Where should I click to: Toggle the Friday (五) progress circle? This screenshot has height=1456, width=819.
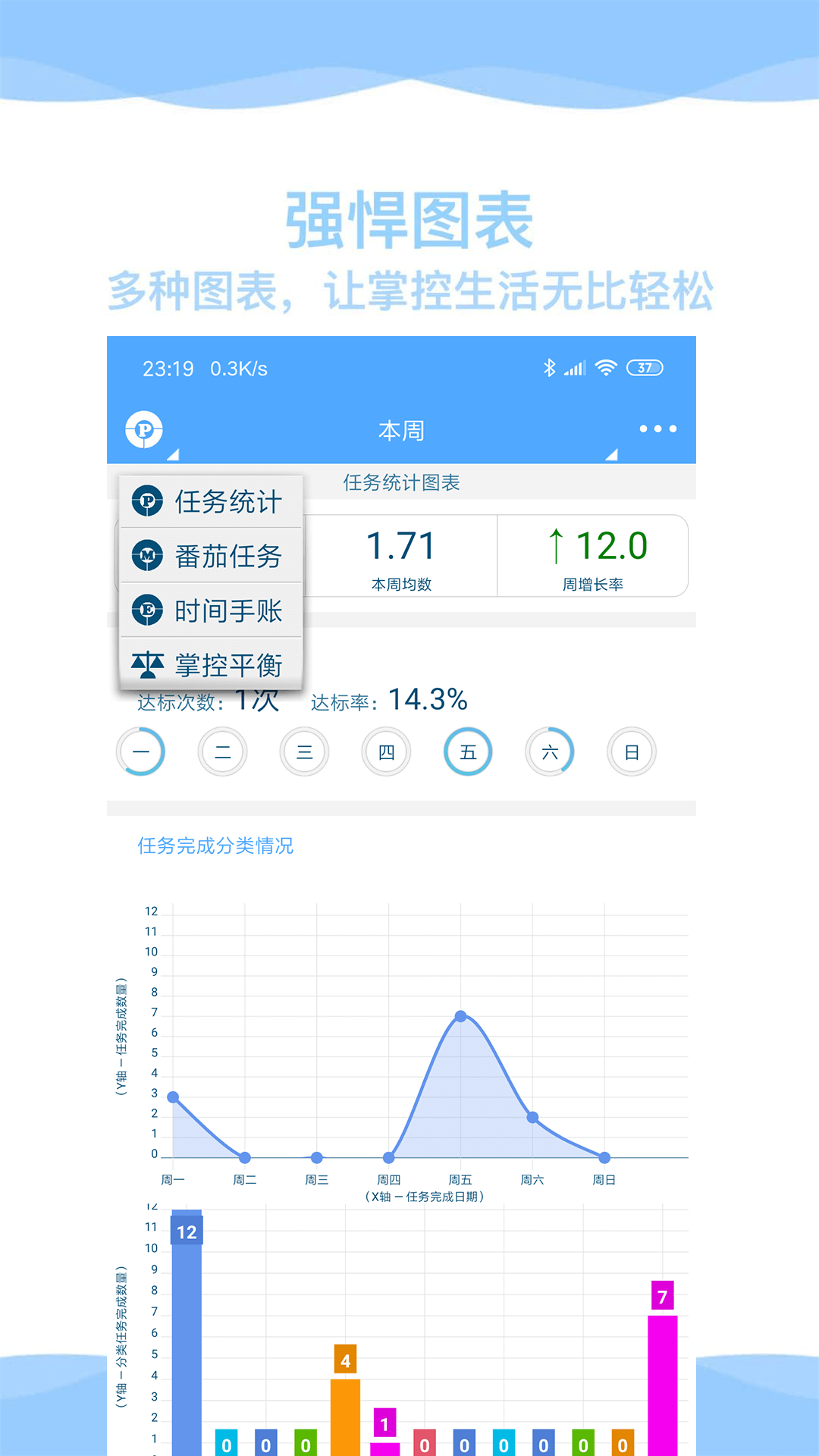pos(469,752)
